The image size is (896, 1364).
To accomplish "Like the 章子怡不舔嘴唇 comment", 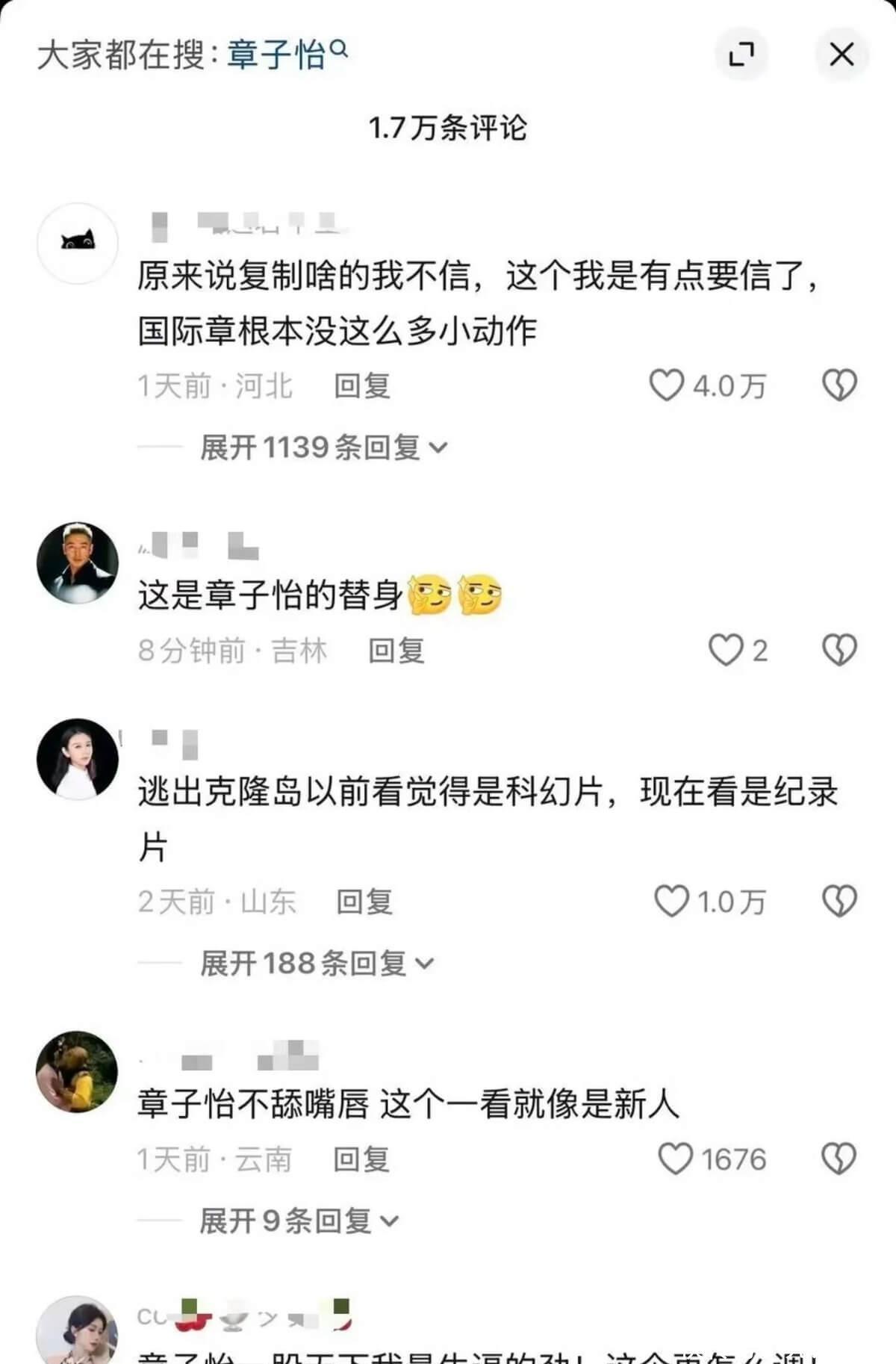I will (x=675, y=1159).
